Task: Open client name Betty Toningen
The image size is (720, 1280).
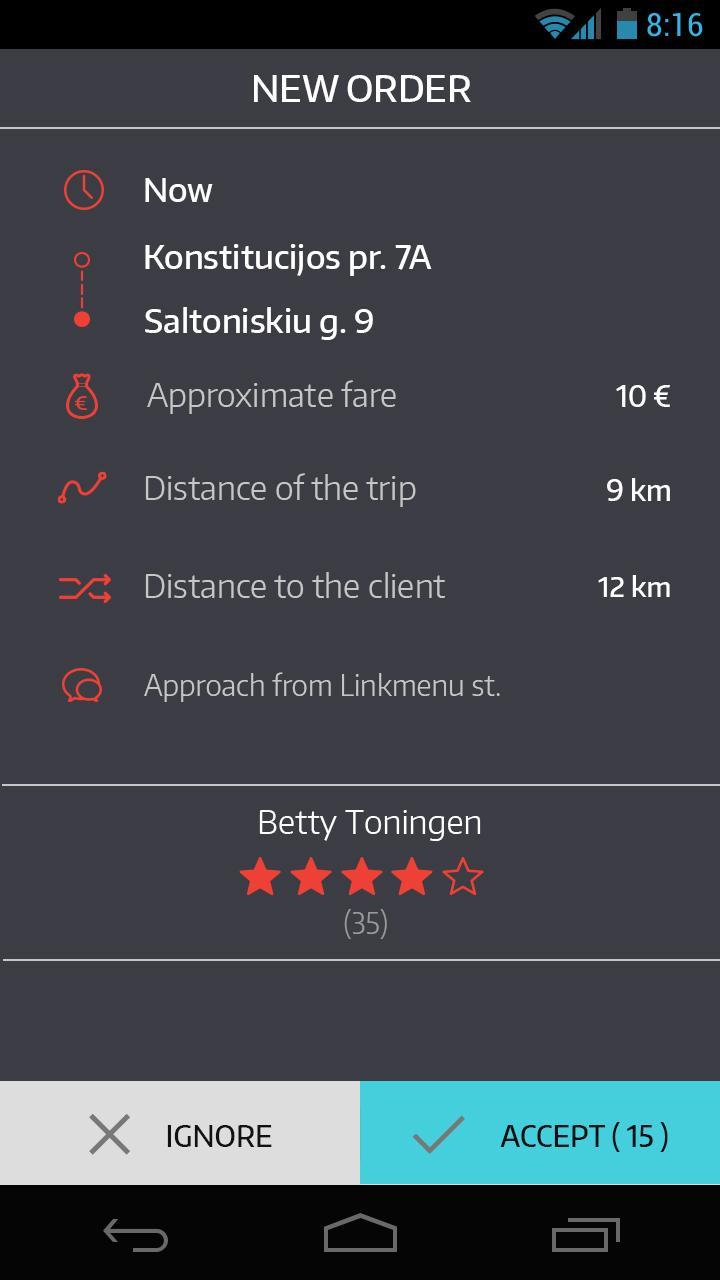Action: tap(370, 822)
